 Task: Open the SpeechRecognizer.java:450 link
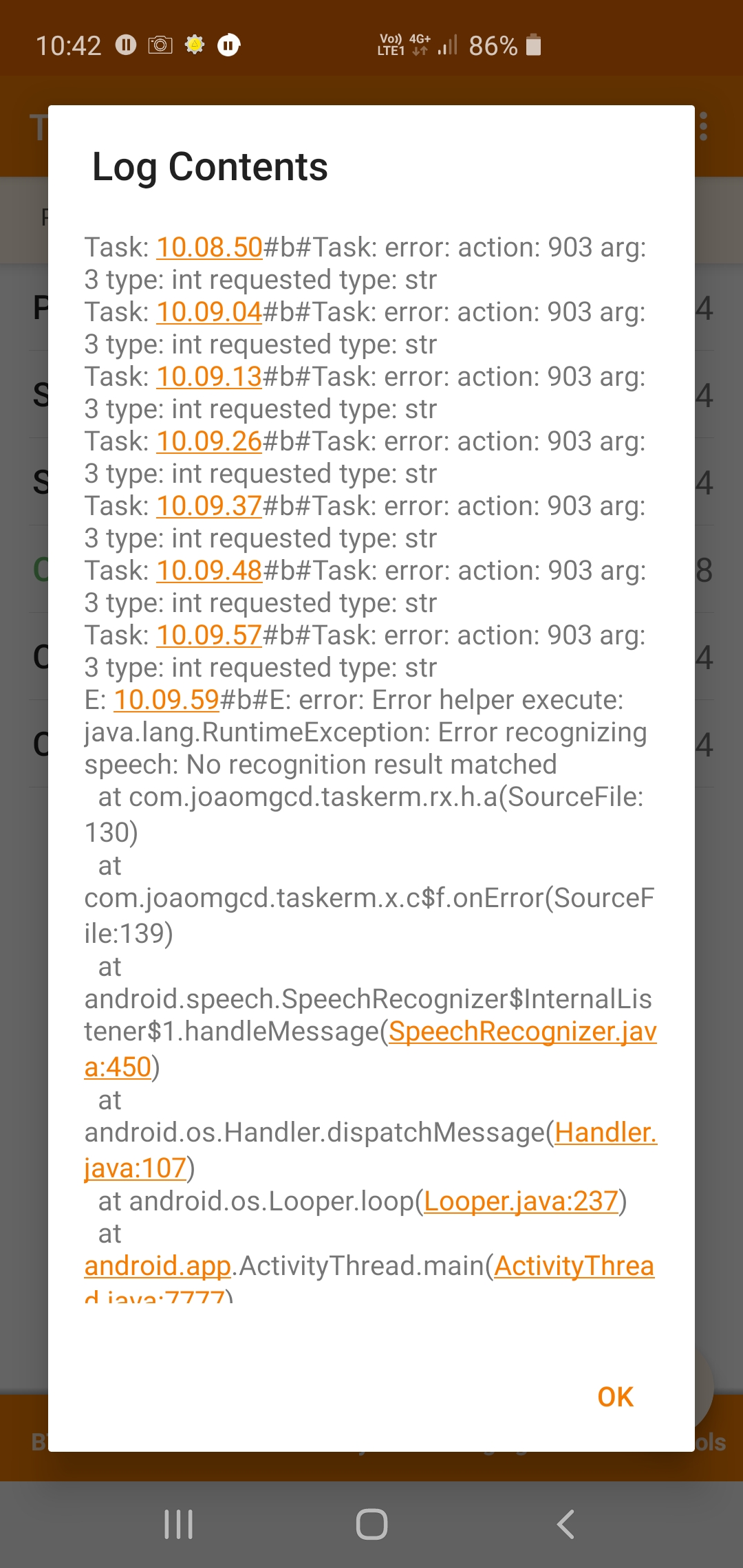tap(522, 1032)
